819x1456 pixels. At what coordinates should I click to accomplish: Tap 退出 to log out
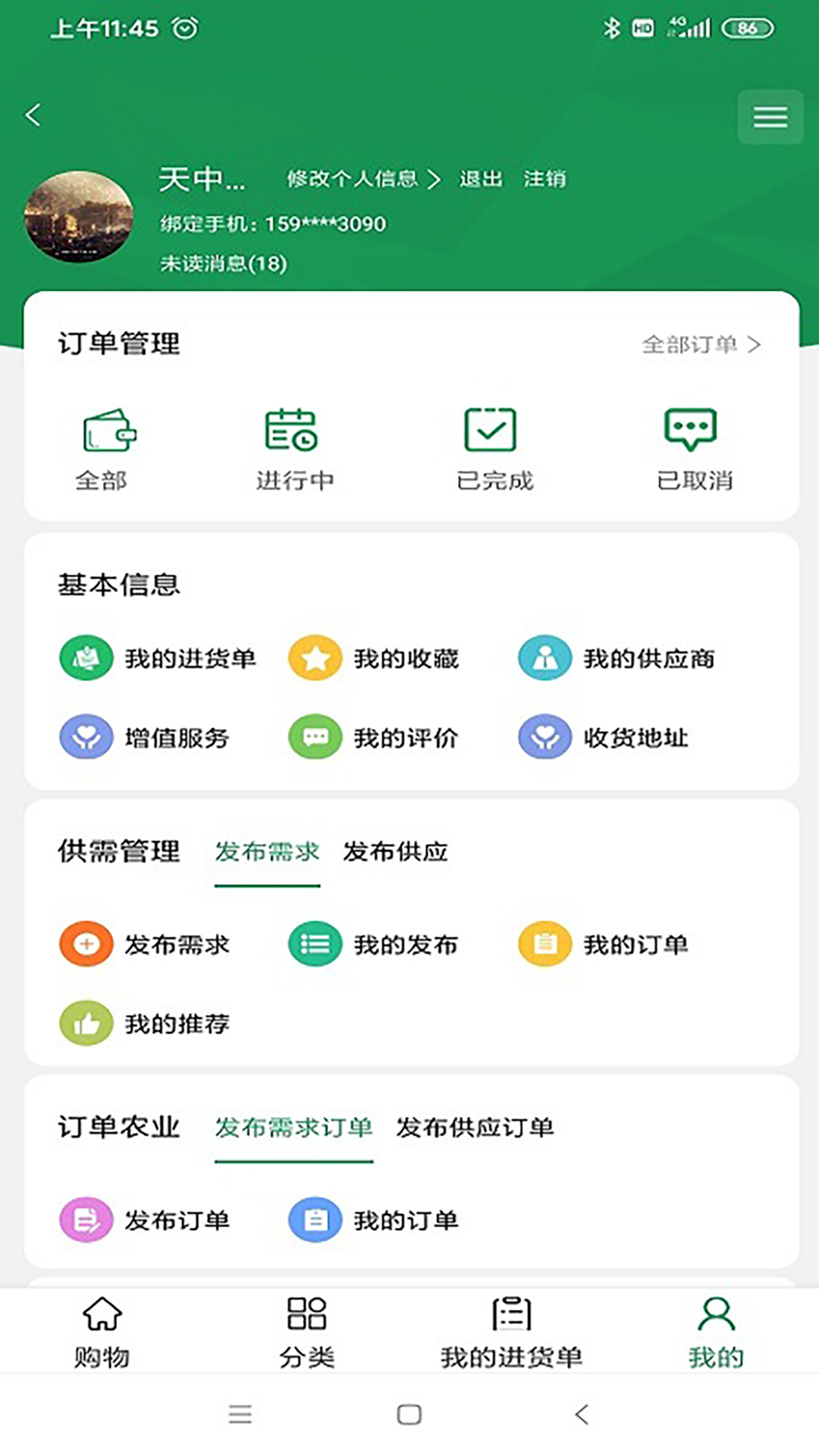480,180
